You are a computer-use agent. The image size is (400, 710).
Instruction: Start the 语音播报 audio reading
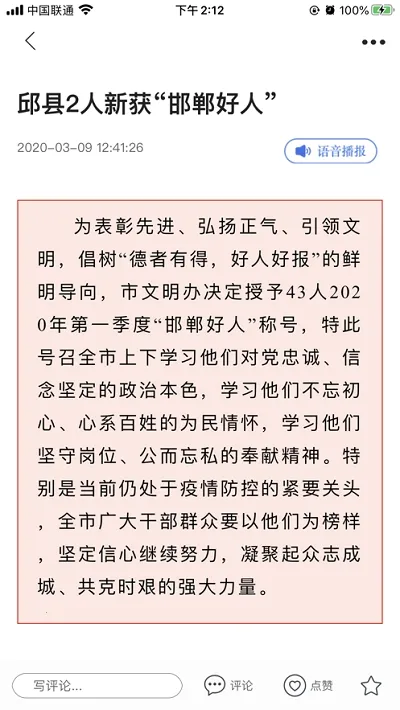coord(331,151)
